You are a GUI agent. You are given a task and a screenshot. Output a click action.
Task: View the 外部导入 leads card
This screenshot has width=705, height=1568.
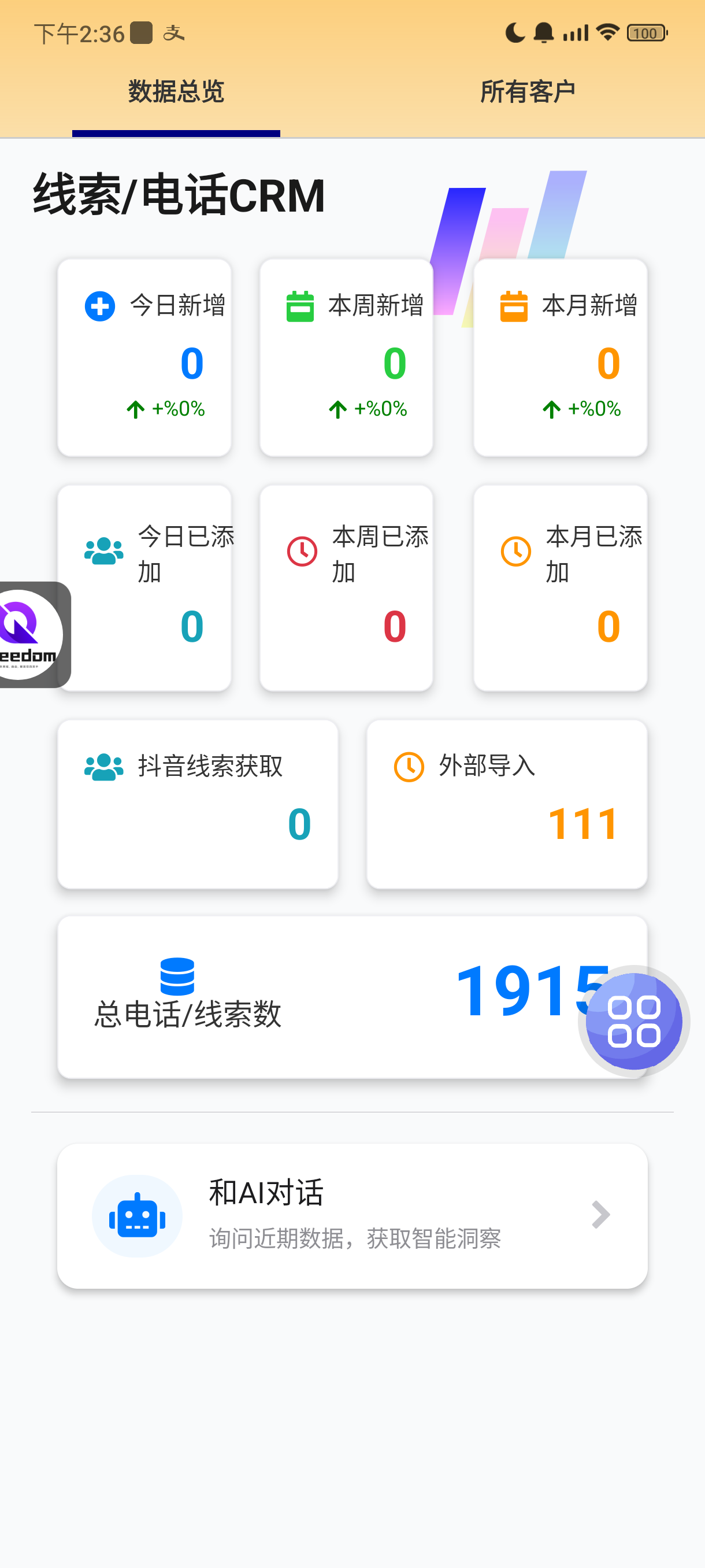[507, 804]
